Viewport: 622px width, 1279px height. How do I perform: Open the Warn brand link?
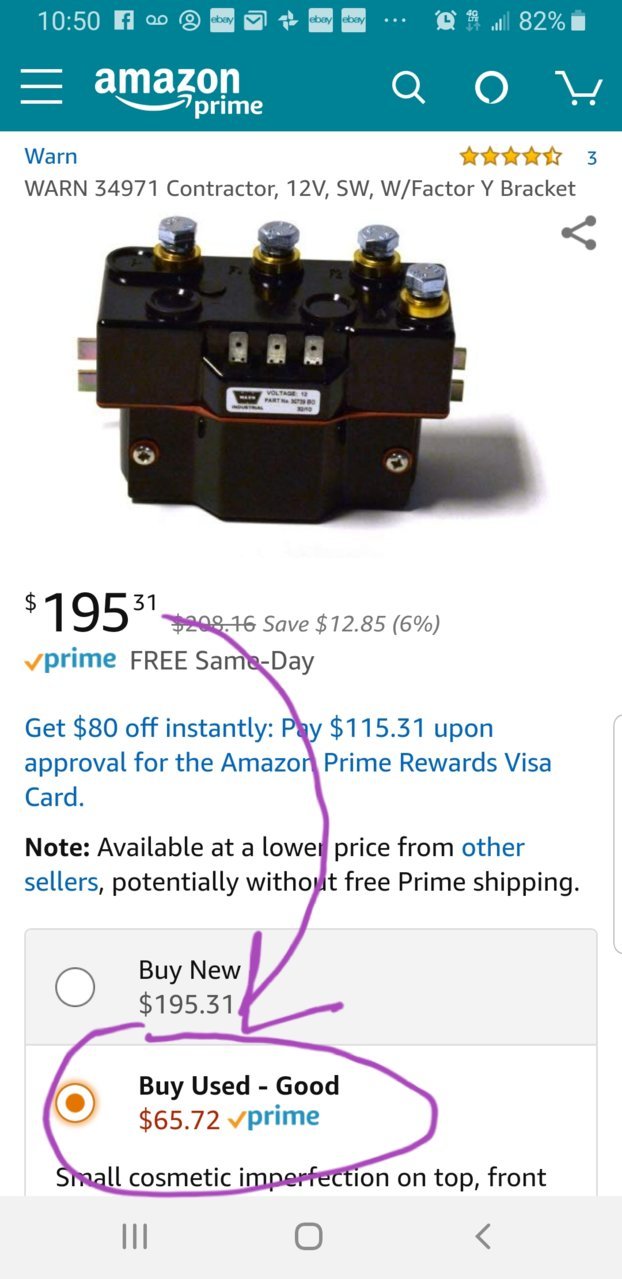point(51,156)
